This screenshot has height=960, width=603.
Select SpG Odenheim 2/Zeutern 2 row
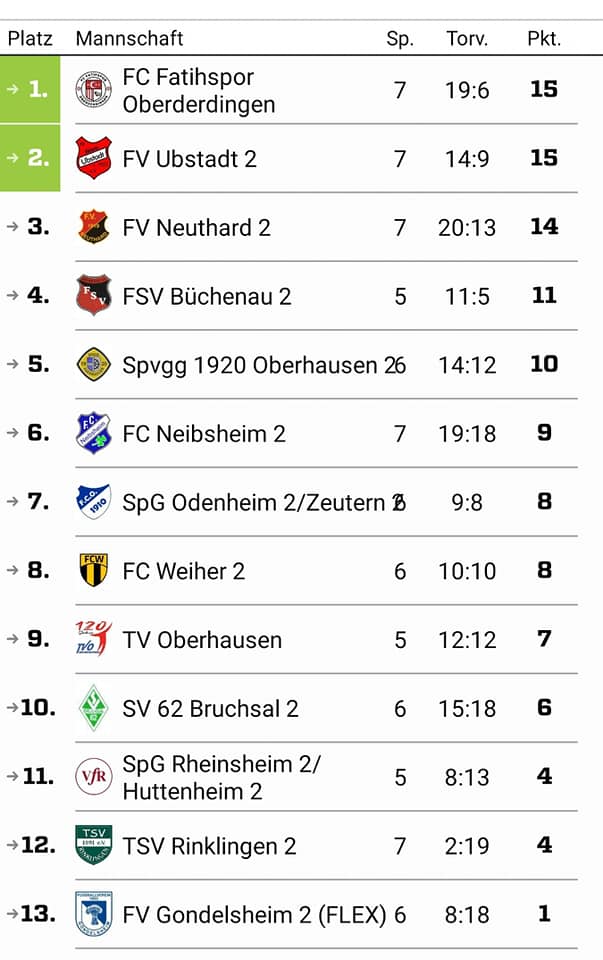coord(252,502)
